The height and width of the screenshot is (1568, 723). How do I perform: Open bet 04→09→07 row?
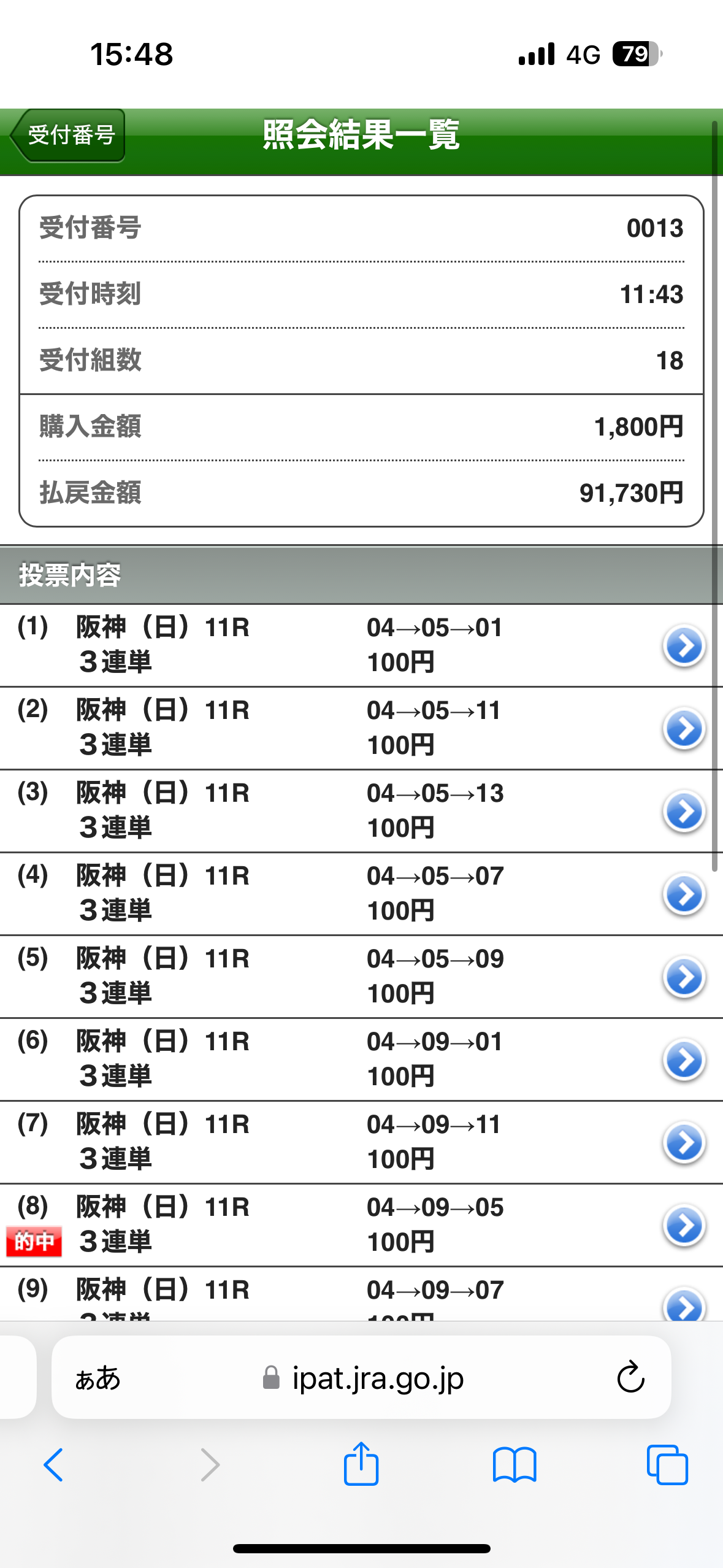click(683, 1304)
